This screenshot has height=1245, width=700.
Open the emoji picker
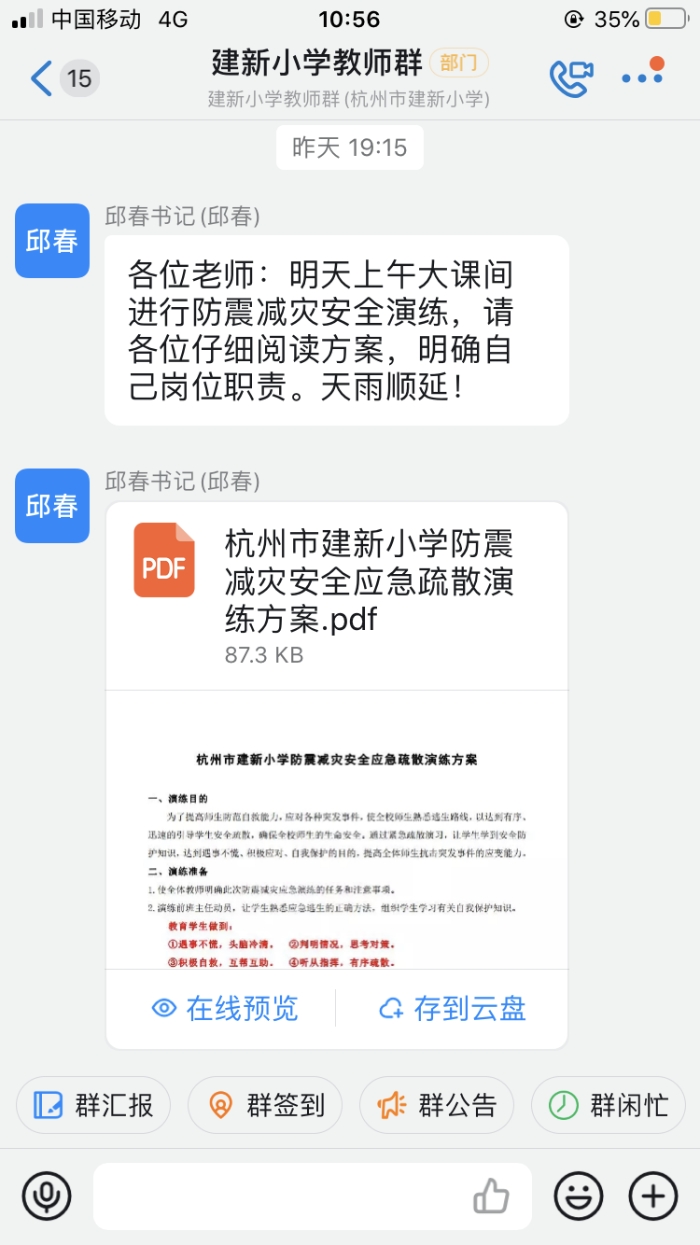579,1195
